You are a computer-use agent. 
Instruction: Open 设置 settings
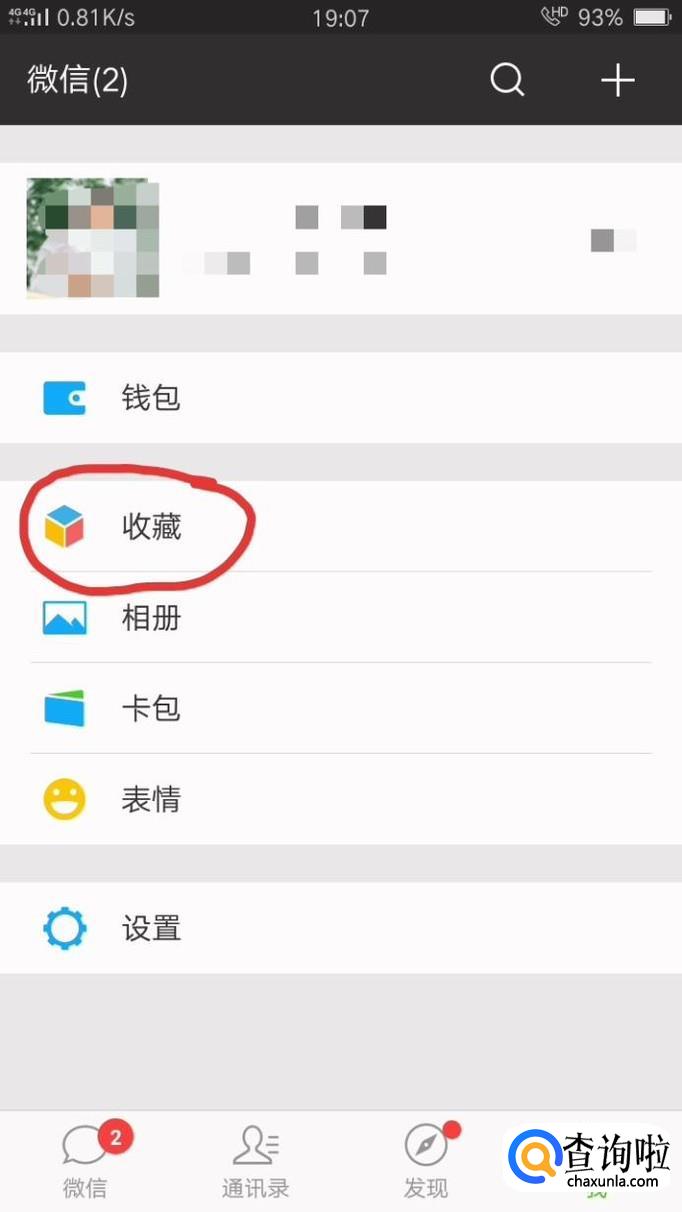pyautogui.click(x=340, y=928)
